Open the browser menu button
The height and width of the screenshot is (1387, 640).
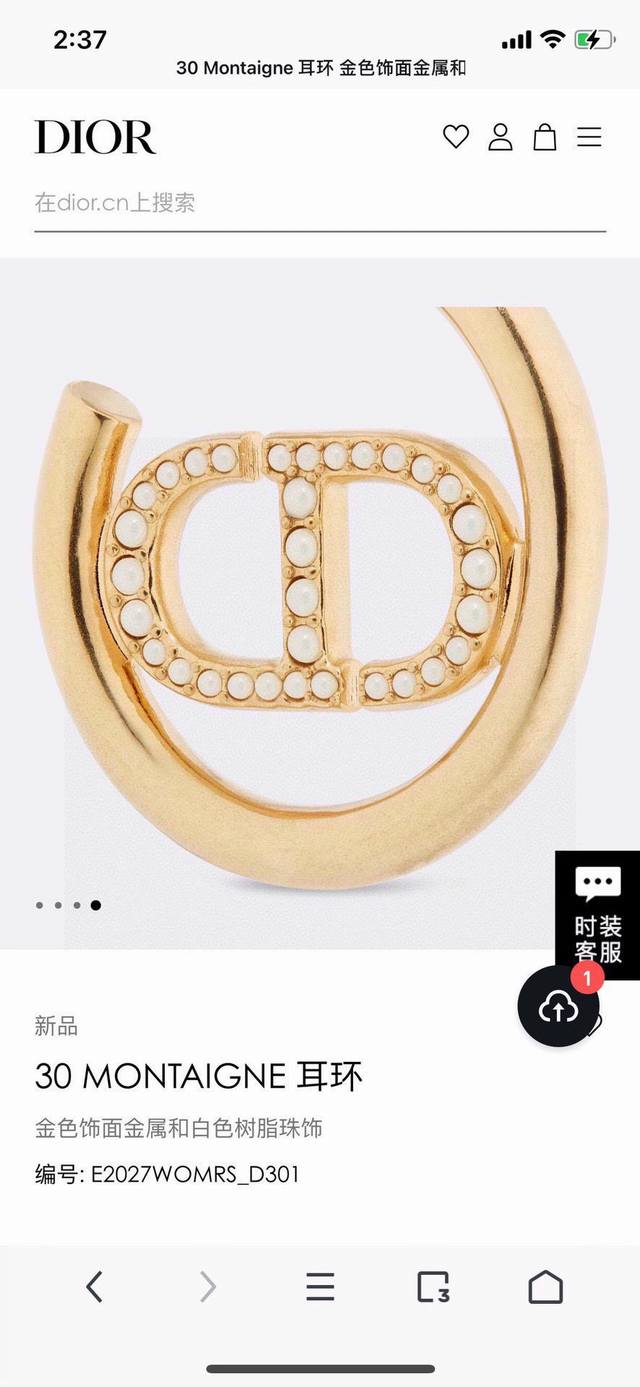[x=320, y=1286]
